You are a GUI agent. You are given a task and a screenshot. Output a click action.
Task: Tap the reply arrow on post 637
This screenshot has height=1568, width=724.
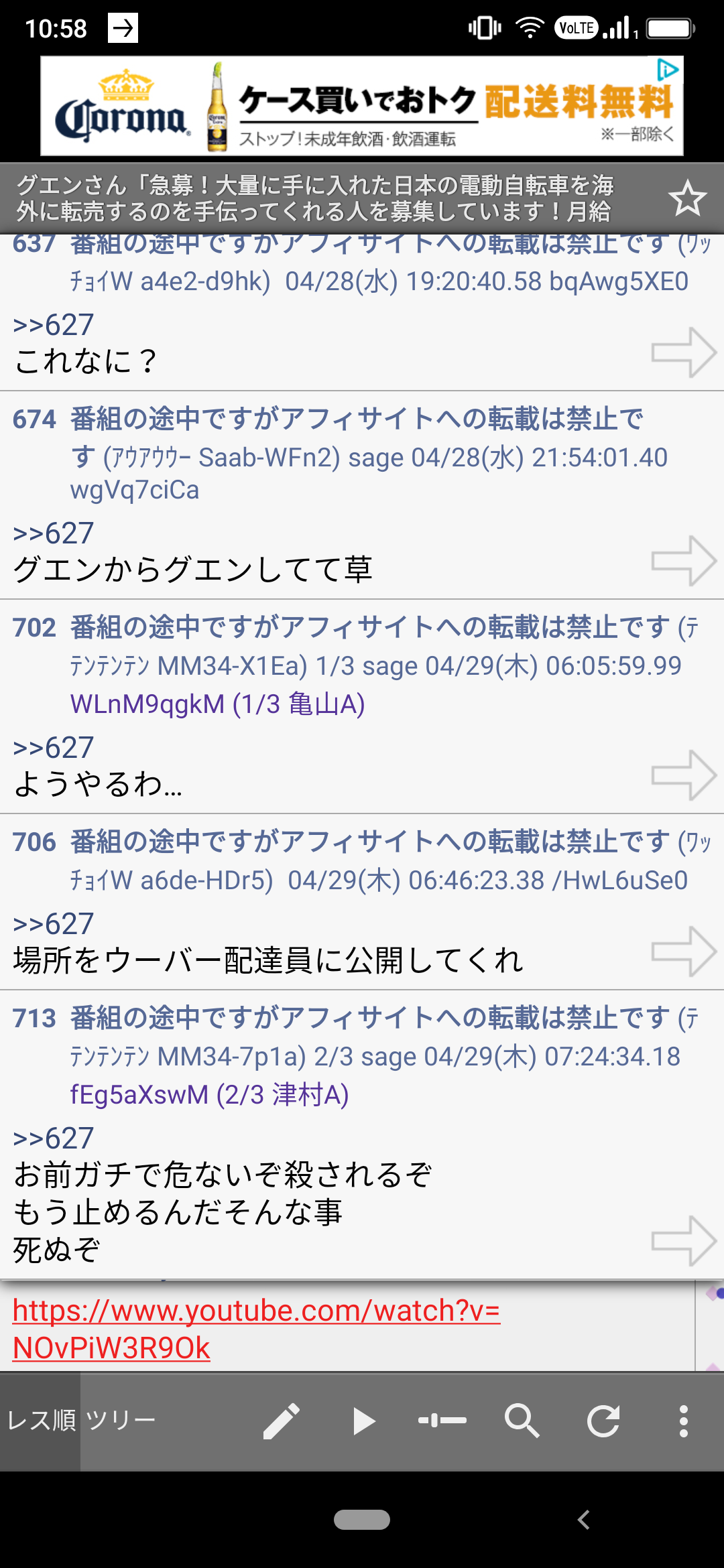pyautogui.click(x=684, y=352)
